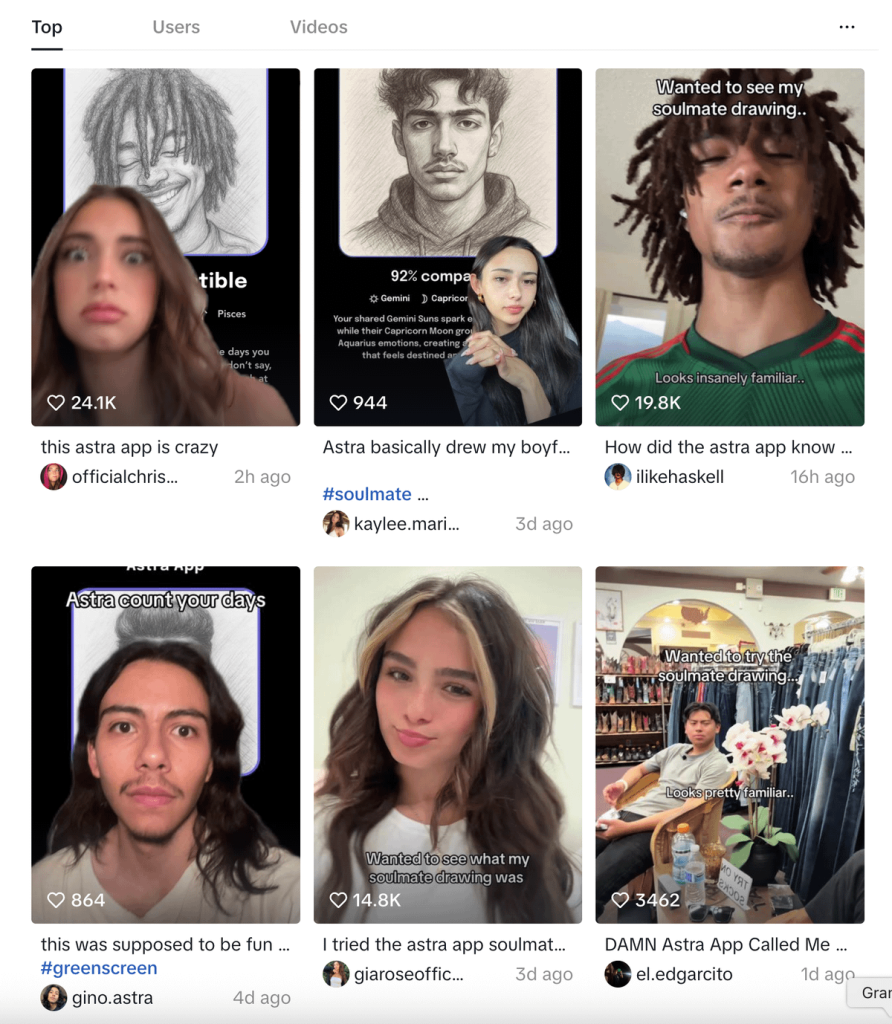Screen dimensions: 892x1024
Task: Open gino.astra's profile
Action: click(x=112, y=997)
